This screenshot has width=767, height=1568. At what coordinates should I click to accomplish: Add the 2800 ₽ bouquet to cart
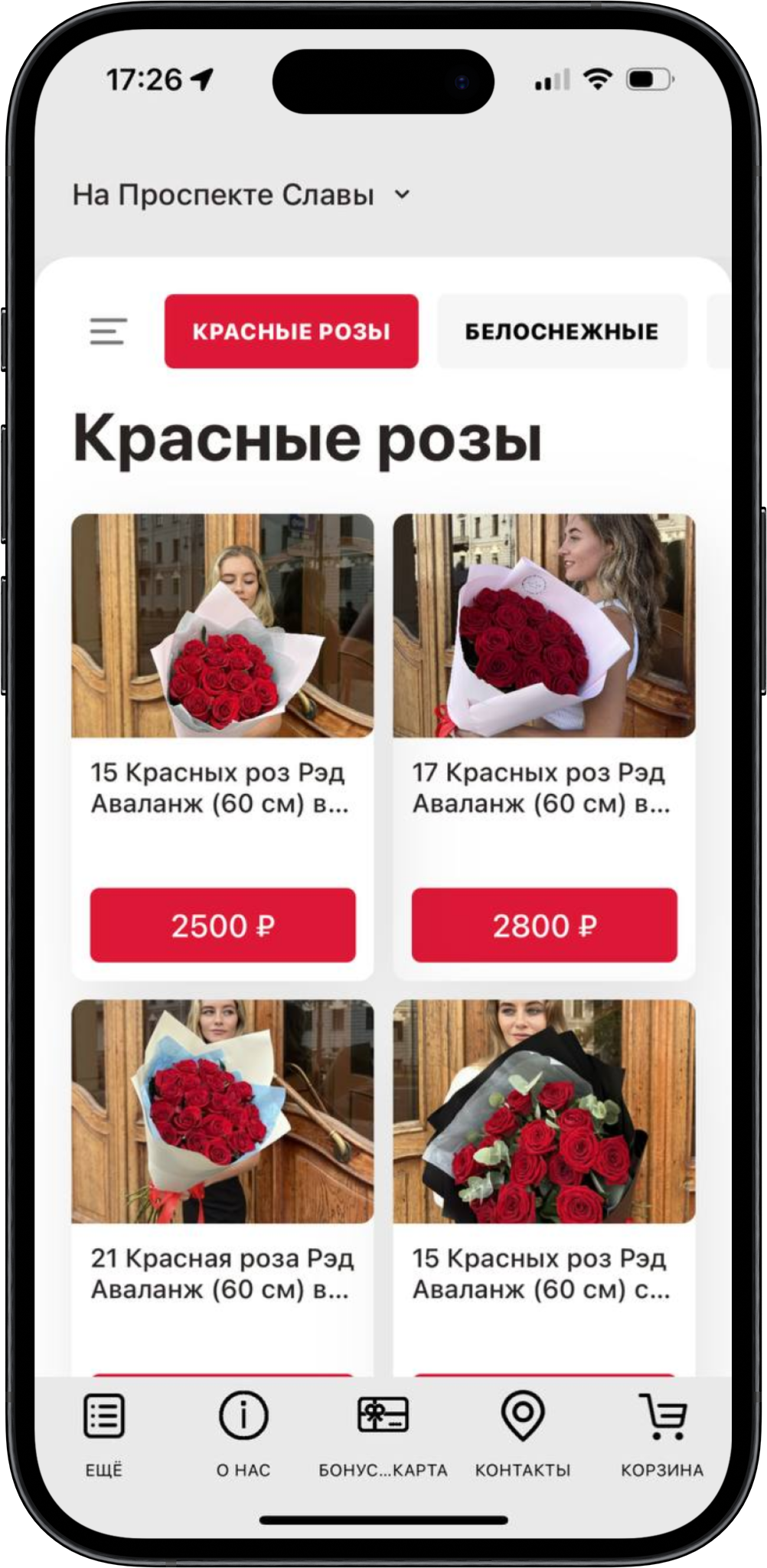[544, 925]
